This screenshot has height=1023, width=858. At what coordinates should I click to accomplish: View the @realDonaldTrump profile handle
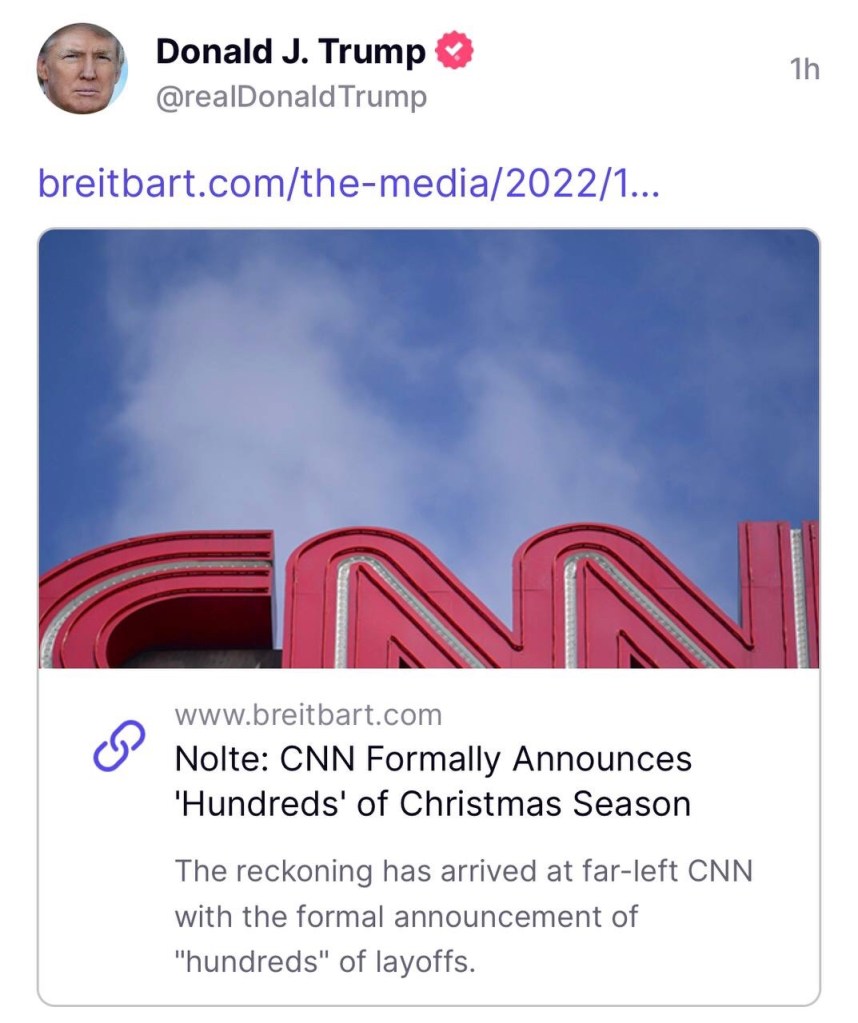click(x=291, y=97)
